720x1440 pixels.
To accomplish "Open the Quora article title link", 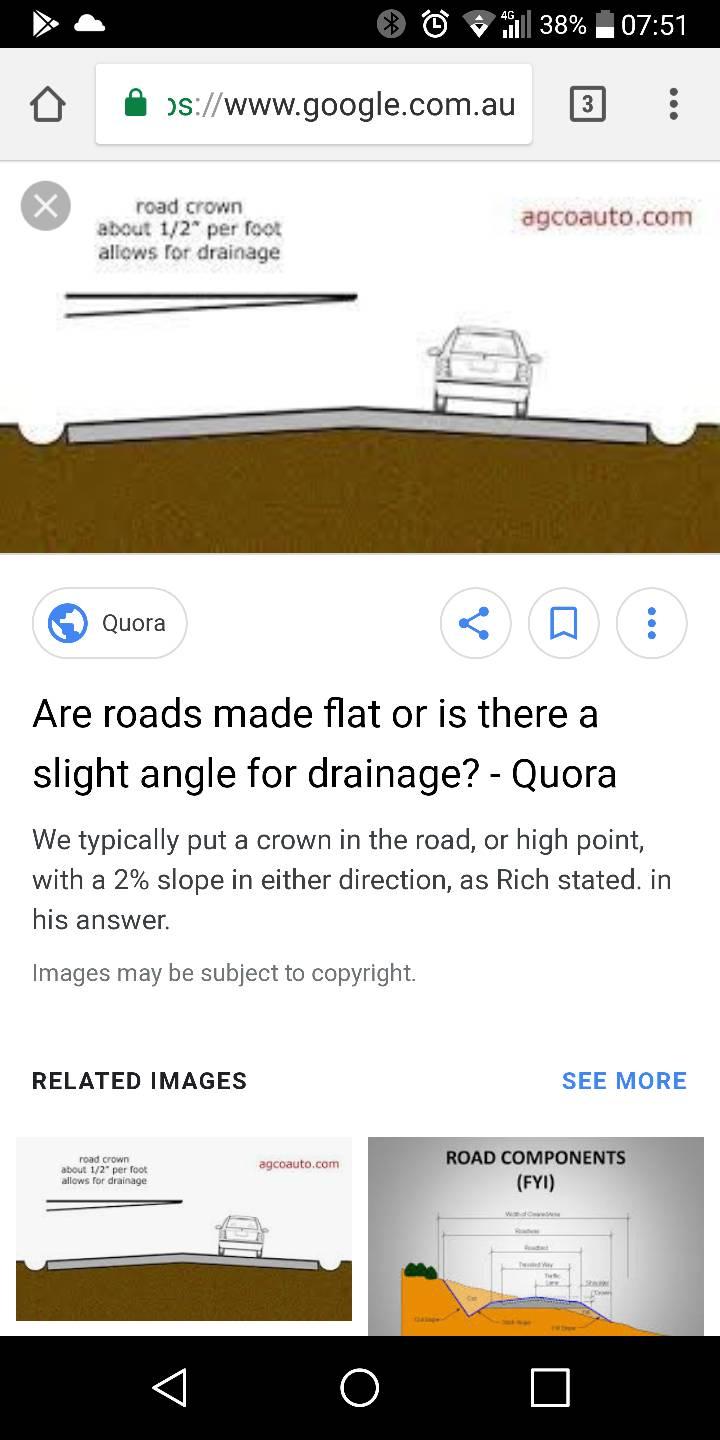I will click(324, 743).
